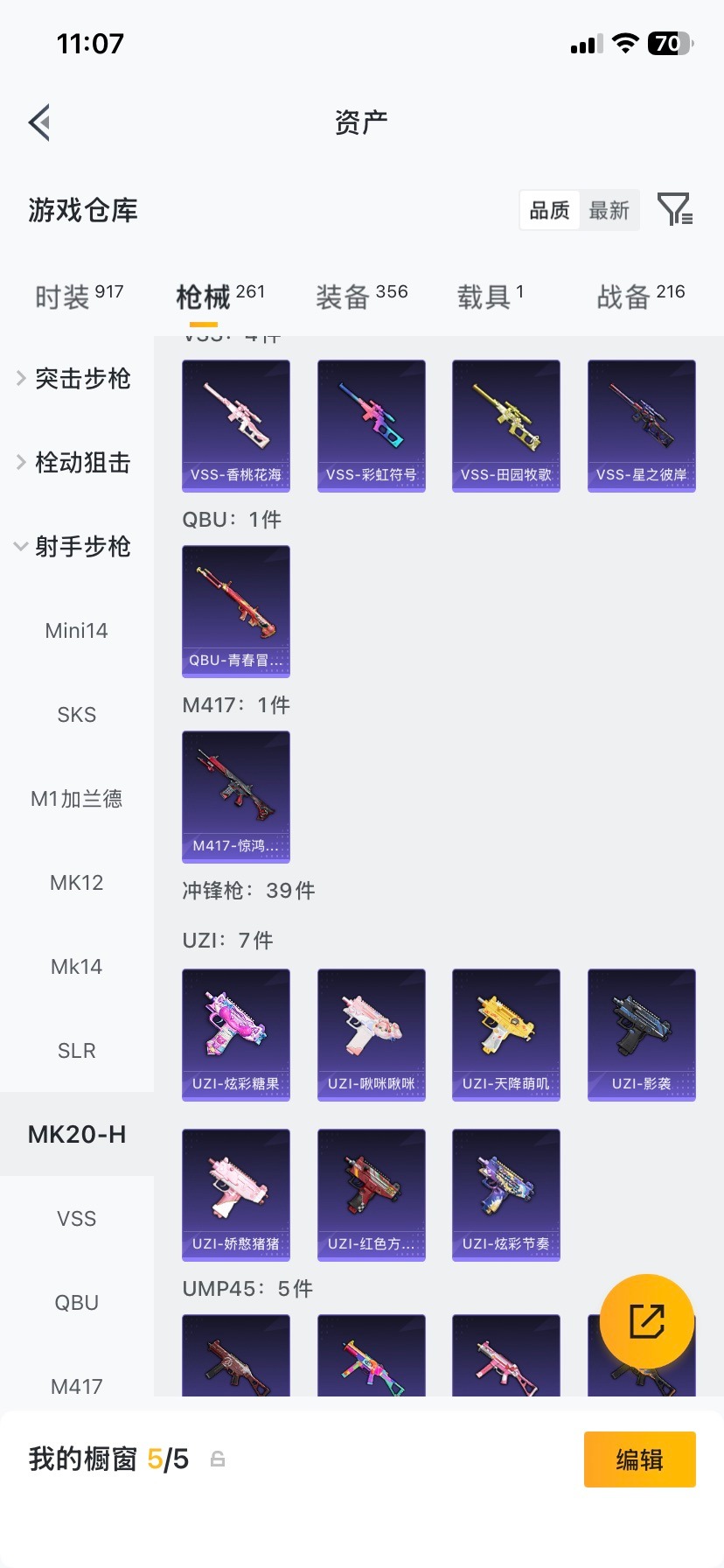Open the VSS-香桃花海 weapon card
724x1568 pixels.
(235, 425)
